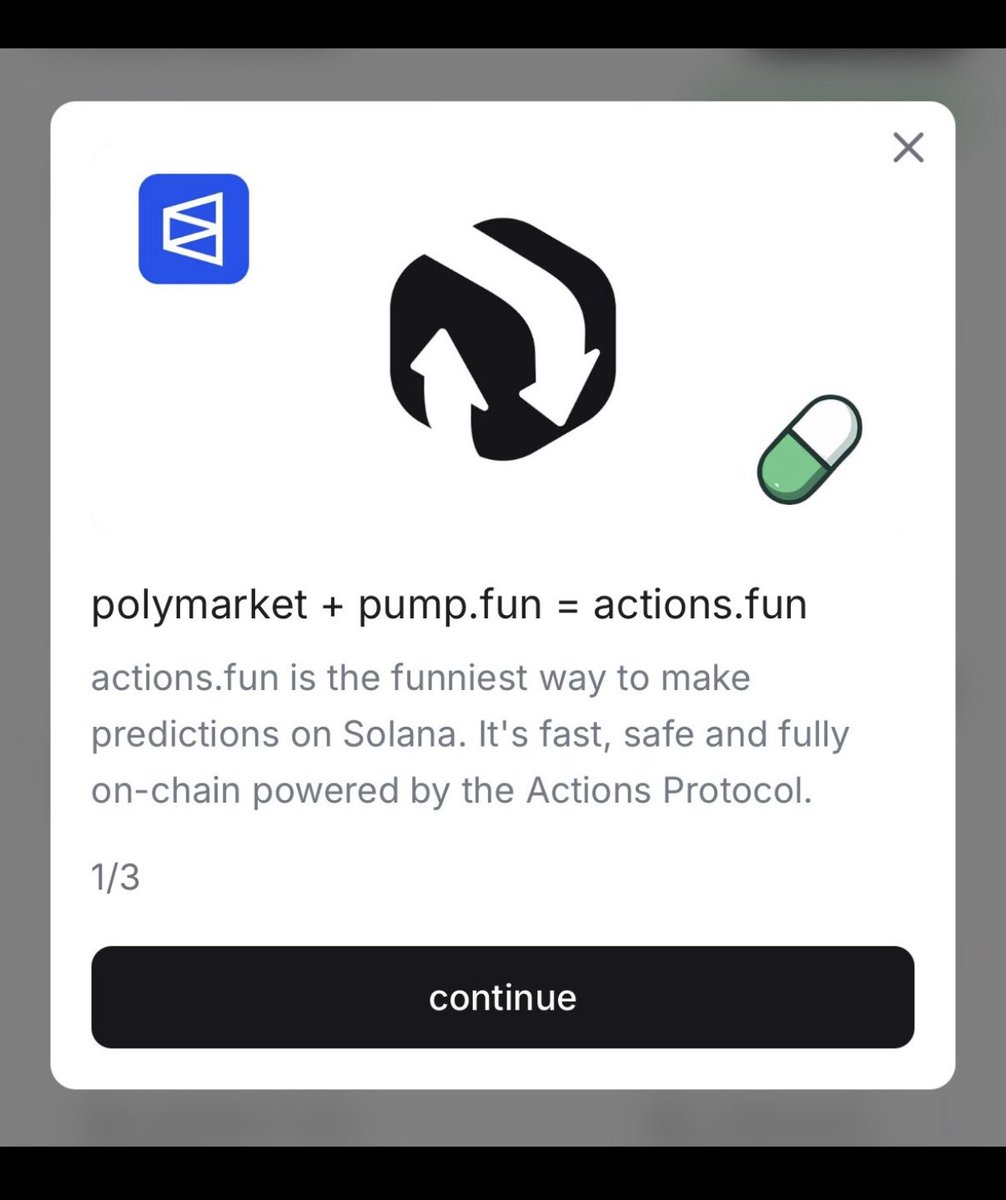Close the actions.fun intro dialog
This screenshot has width=1006, height=1200.
tap(908, 148)
